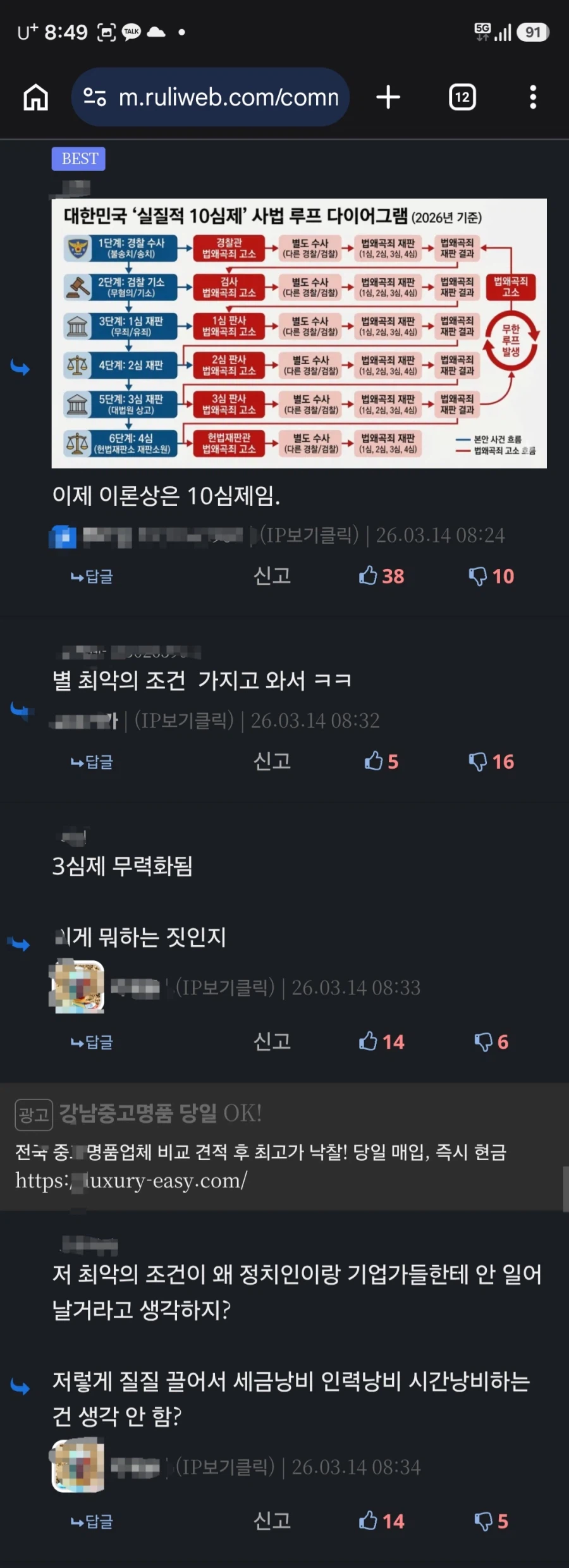Tap the thumbs-up icon showing 38 likes
Screen dimensions: 569x1568
[369, 576]
